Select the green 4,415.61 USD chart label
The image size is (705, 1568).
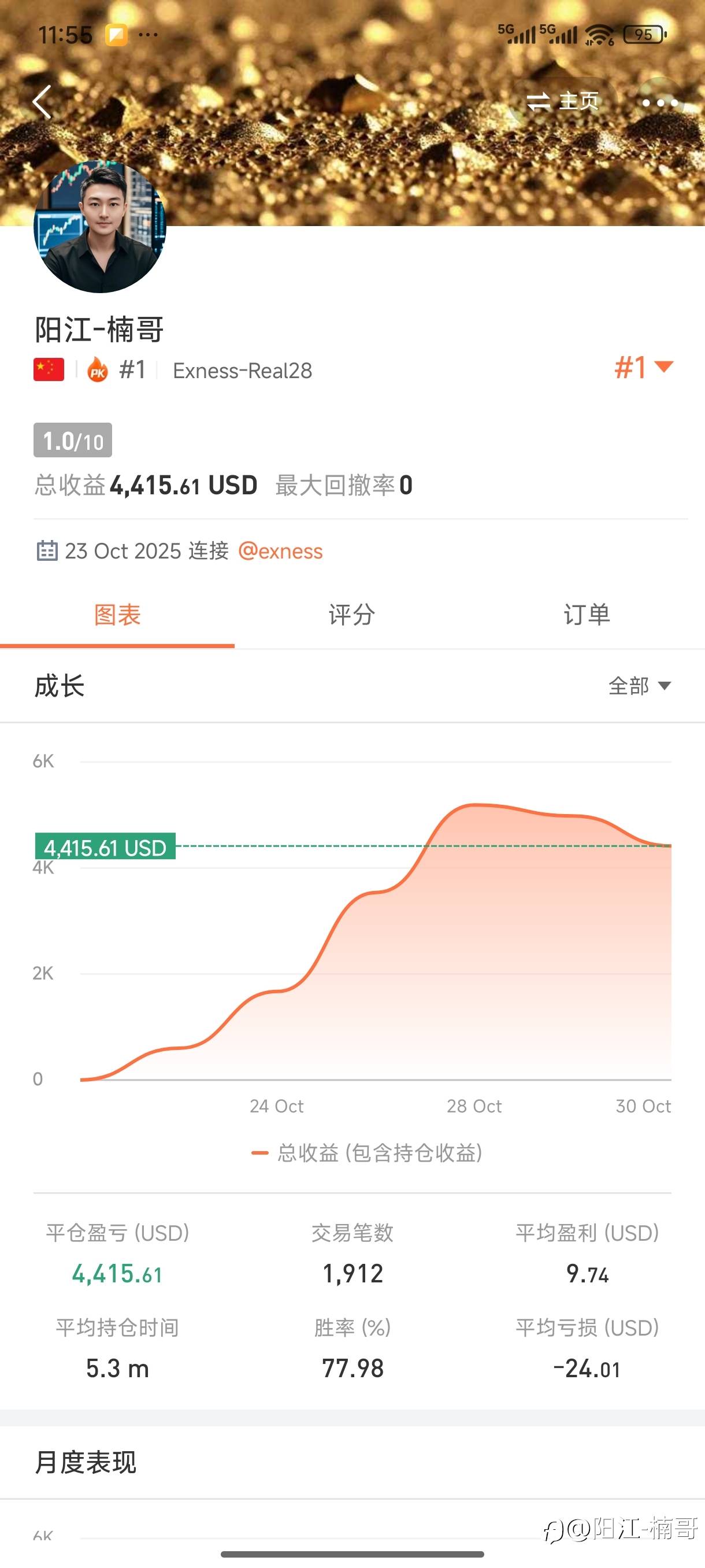coord(106,846)
